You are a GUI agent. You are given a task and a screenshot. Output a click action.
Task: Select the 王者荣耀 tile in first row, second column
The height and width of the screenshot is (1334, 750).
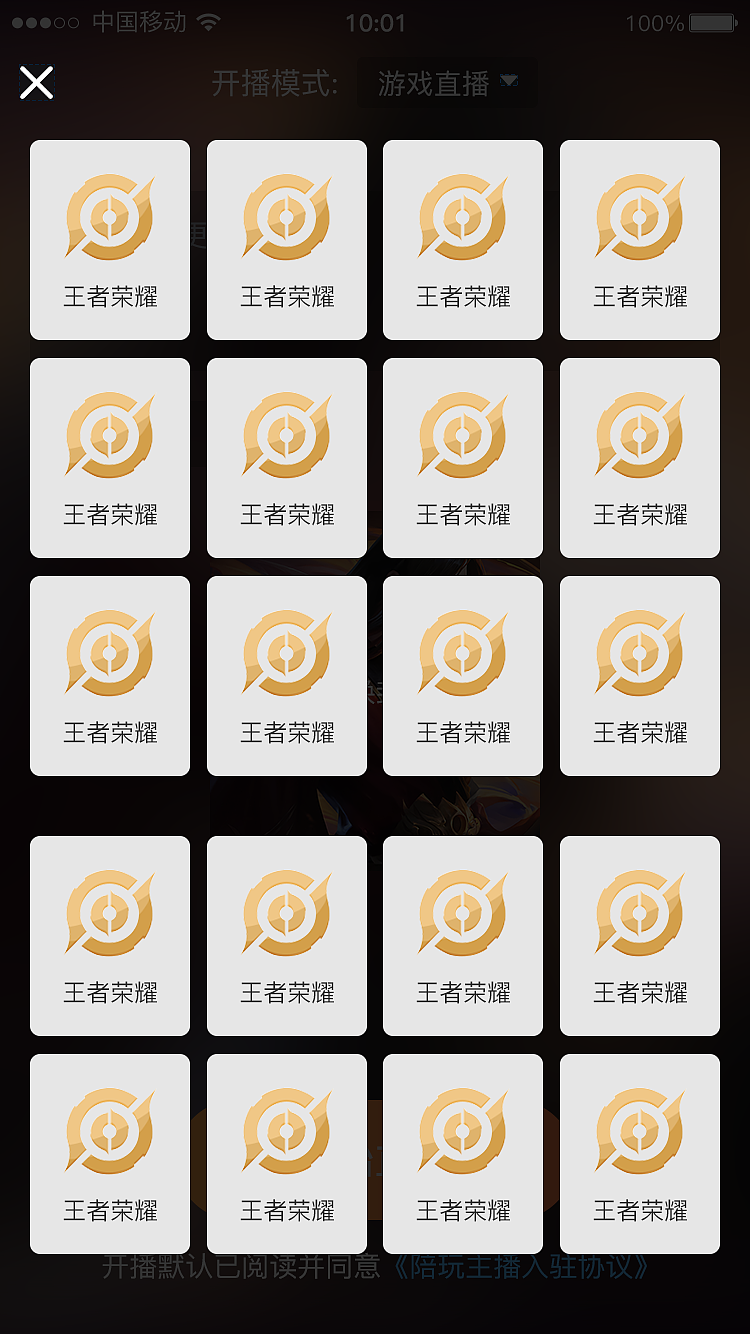point(286,240)
